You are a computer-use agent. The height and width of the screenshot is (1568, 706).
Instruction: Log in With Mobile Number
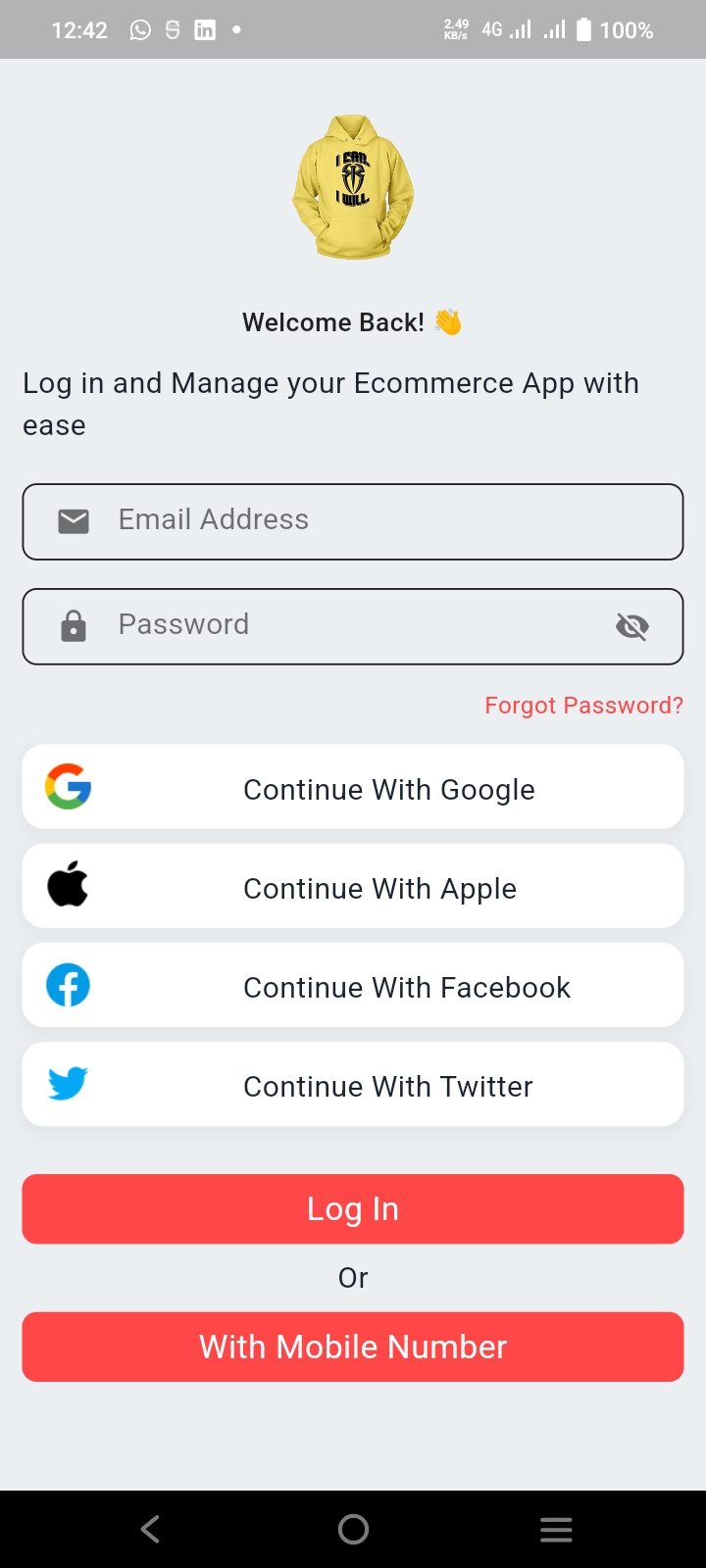353,1347
